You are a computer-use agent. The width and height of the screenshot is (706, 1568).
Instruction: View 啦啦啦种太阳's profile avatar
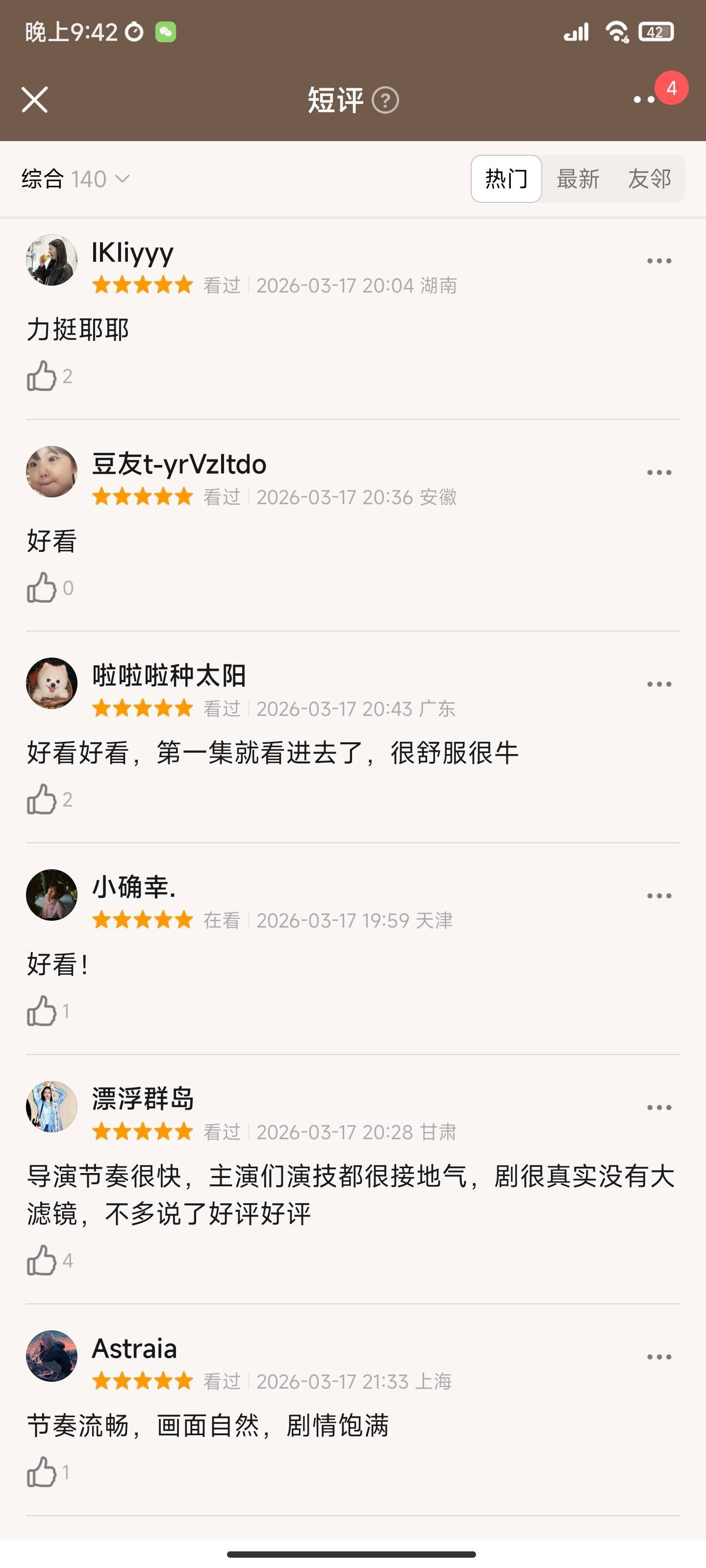pos(52,683)
